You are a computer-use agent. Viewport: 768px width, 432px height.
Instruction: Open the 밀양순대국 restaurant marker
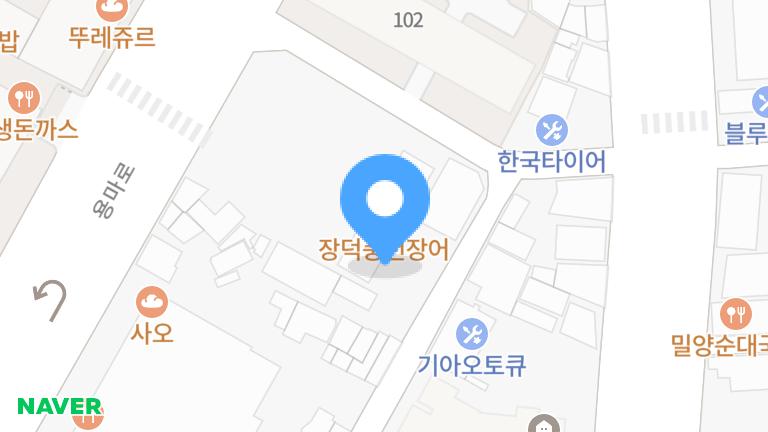click(x=736, y=314)
